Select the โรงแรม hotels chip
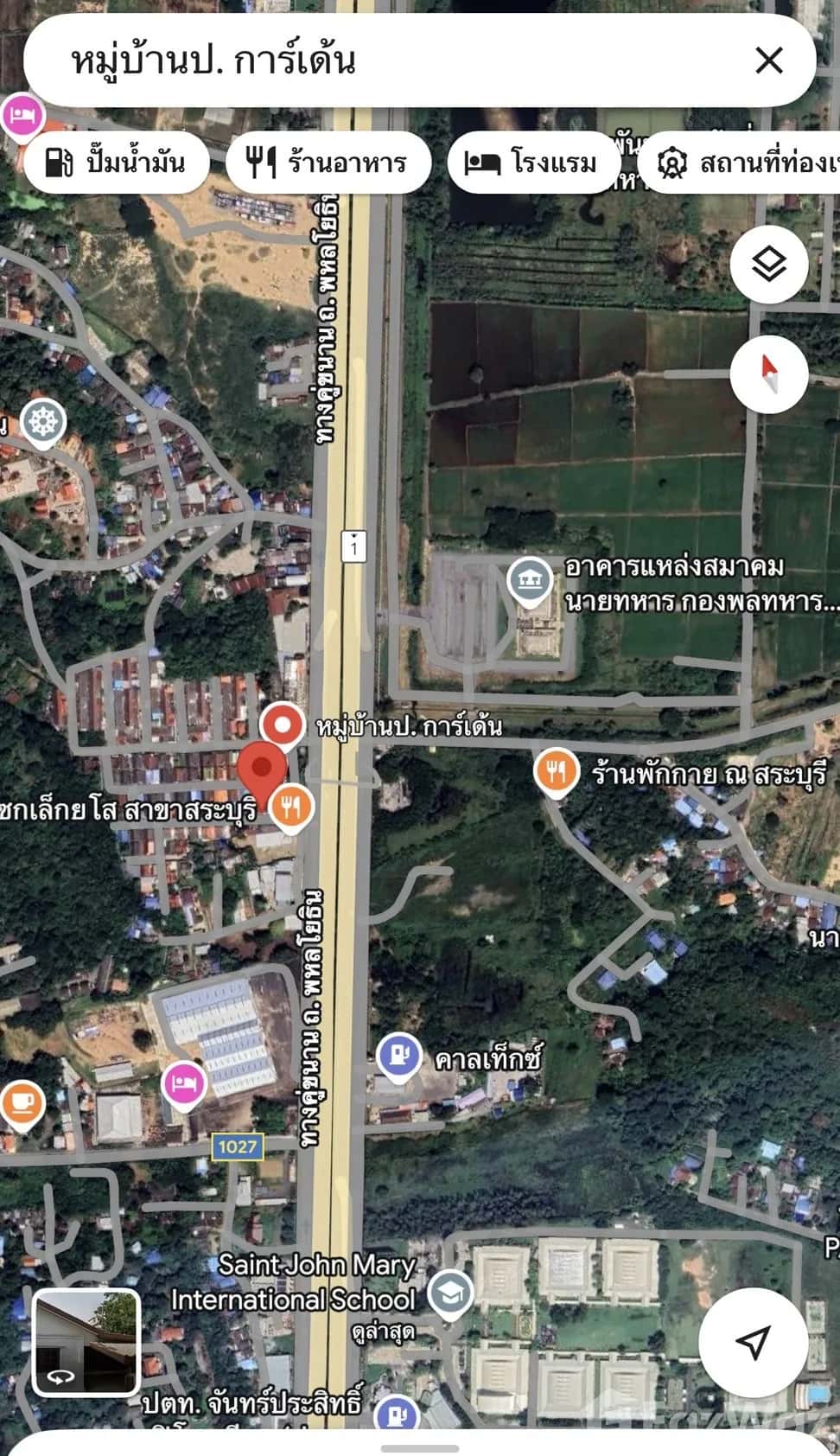This screenshot has width=840, height=1456. [x=532, y=163]
